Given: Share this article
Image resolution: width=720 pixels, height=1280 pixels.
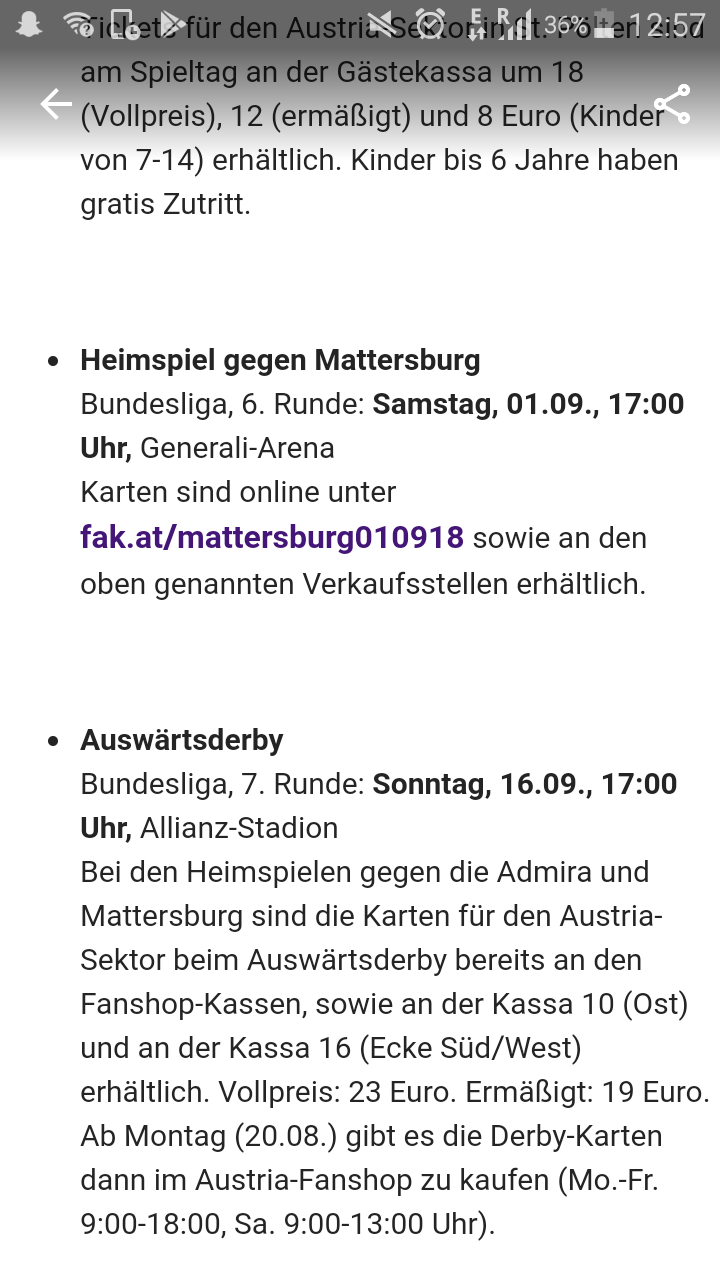Looking at the screenshot, I should (x=672, y=104).
